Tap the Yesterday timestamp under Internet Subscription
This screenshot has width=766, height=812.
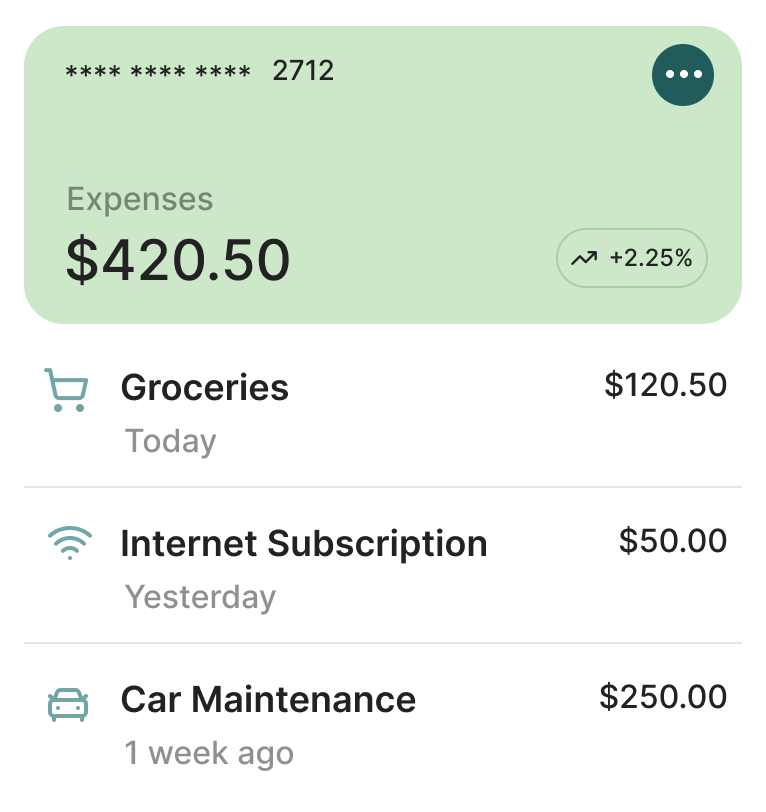202,597
